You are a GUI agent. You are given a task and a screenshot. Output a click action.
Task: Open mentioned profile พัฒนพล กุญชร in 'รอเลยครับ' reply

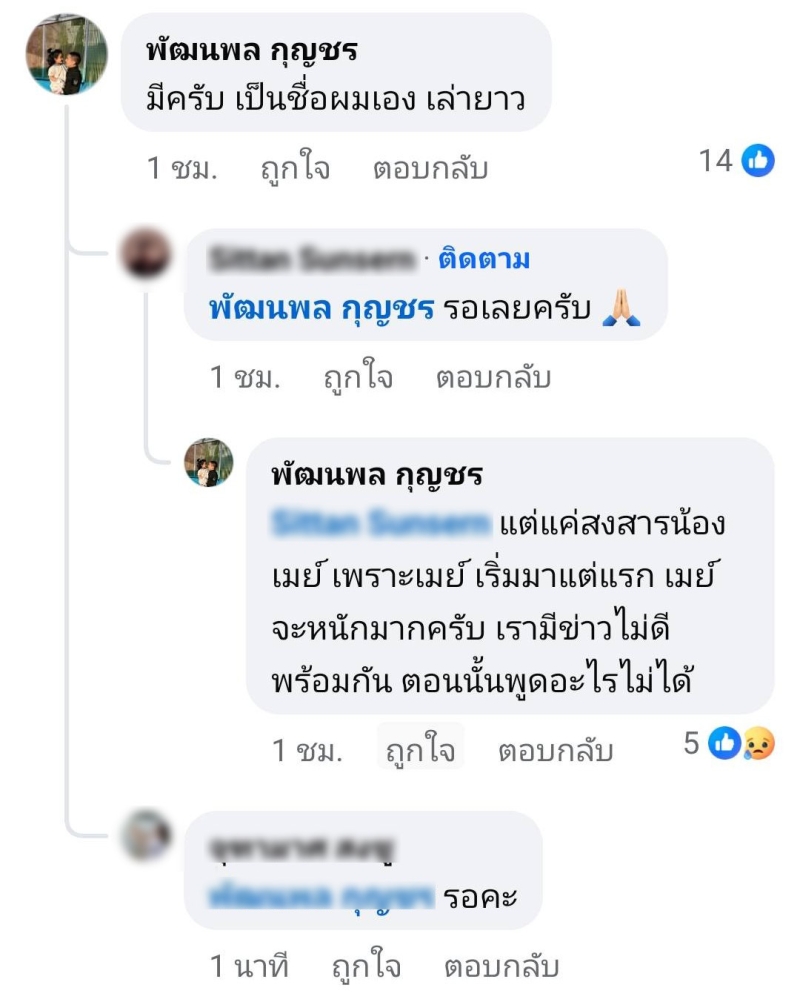pyautogui.click(x=320, y=308)
